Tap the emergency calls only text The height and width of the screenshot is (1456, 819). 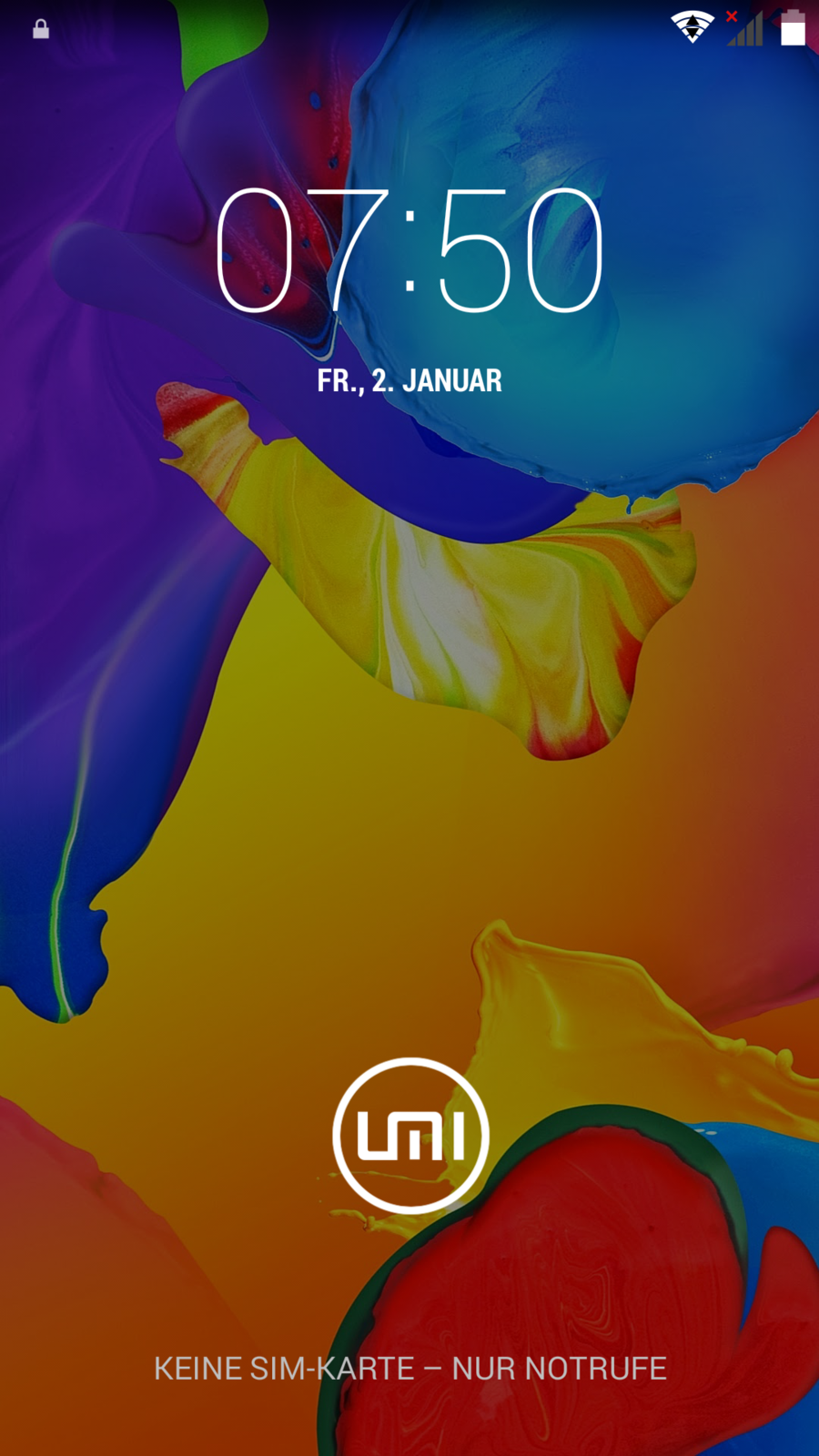coord(410,1369)
